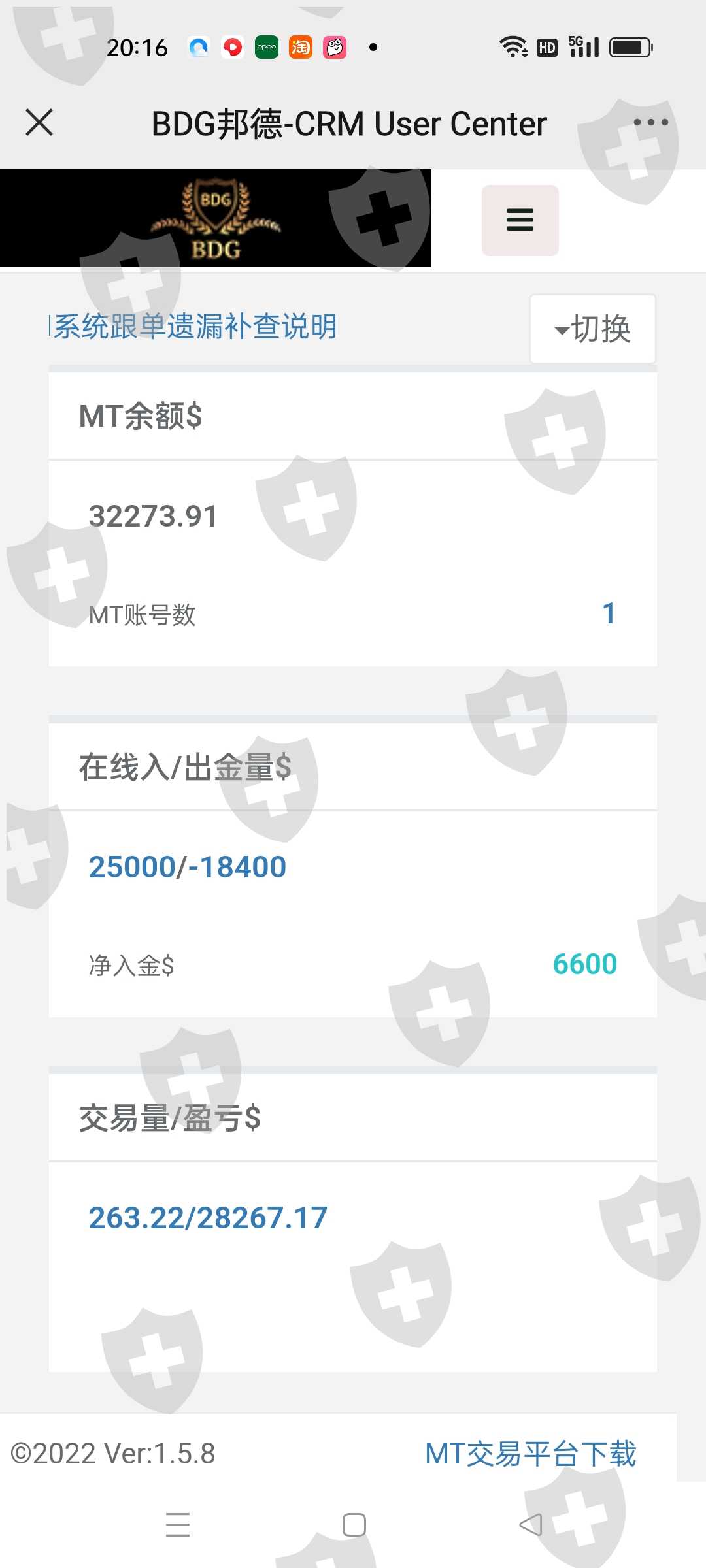This screenshot has width=706, height=1568.
Task: Go back with the system back button
Action: pos(530,1525)
